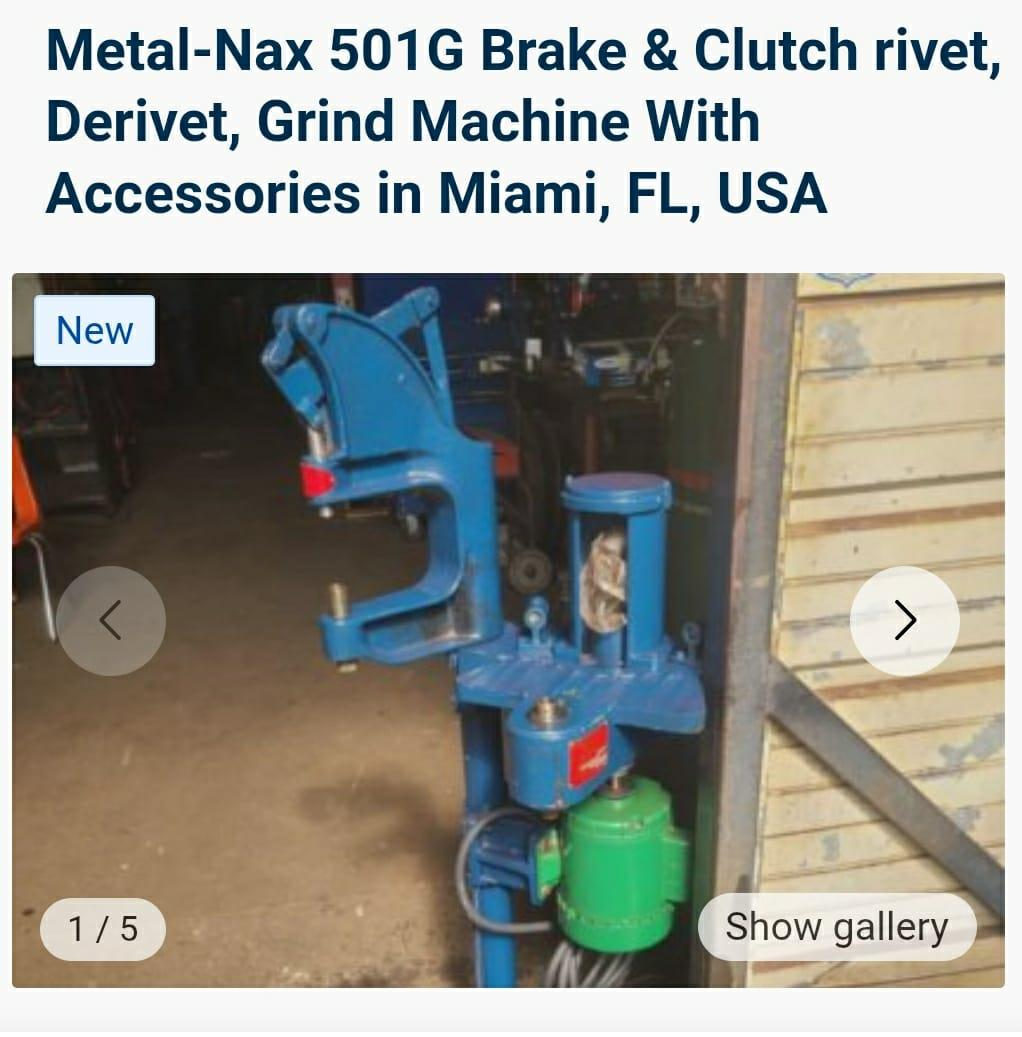Go to the next gallery photo

904,620
